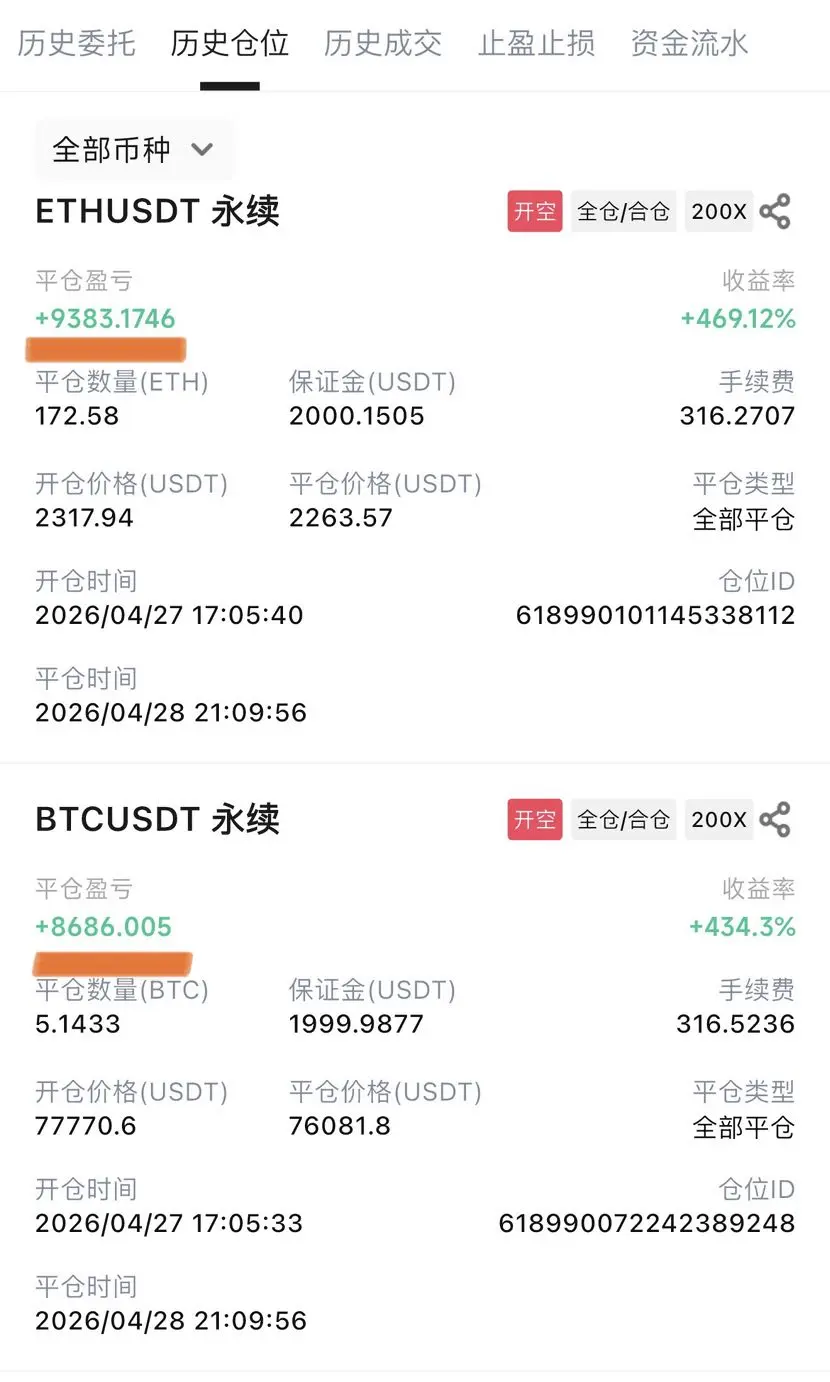
Task: Select the 资金流水 tab
Action: click(x=689, y=44)
